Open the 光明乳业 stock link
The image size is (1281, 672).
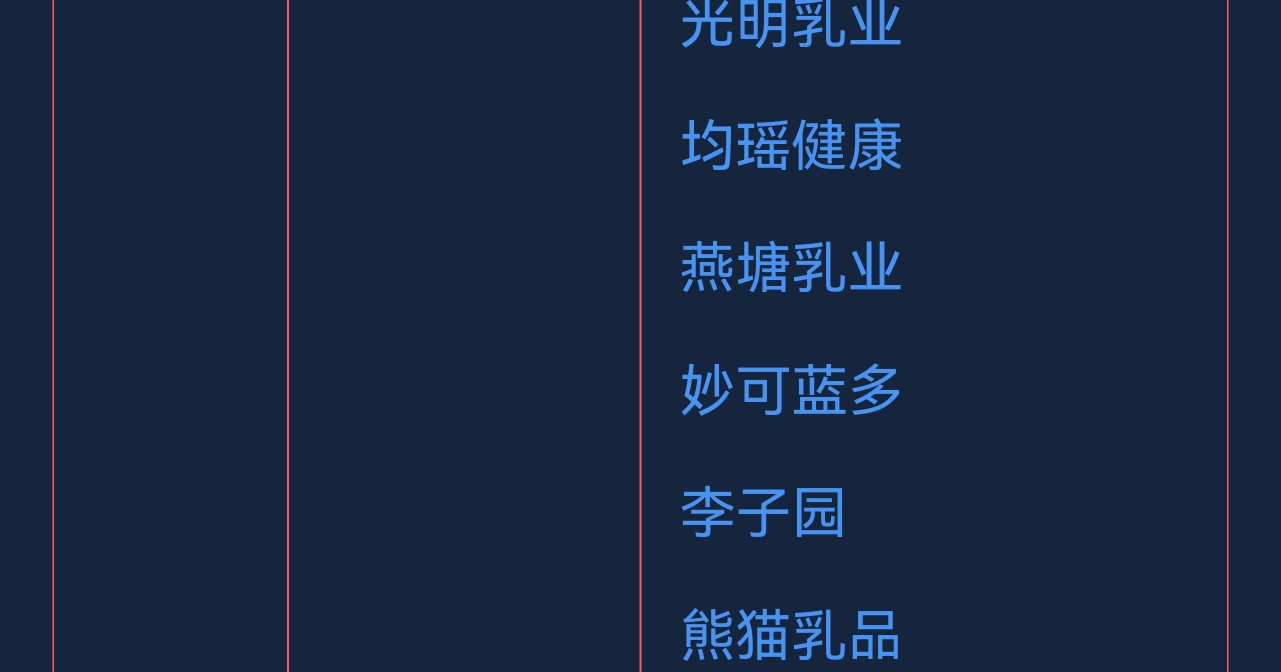coord(791,24)
